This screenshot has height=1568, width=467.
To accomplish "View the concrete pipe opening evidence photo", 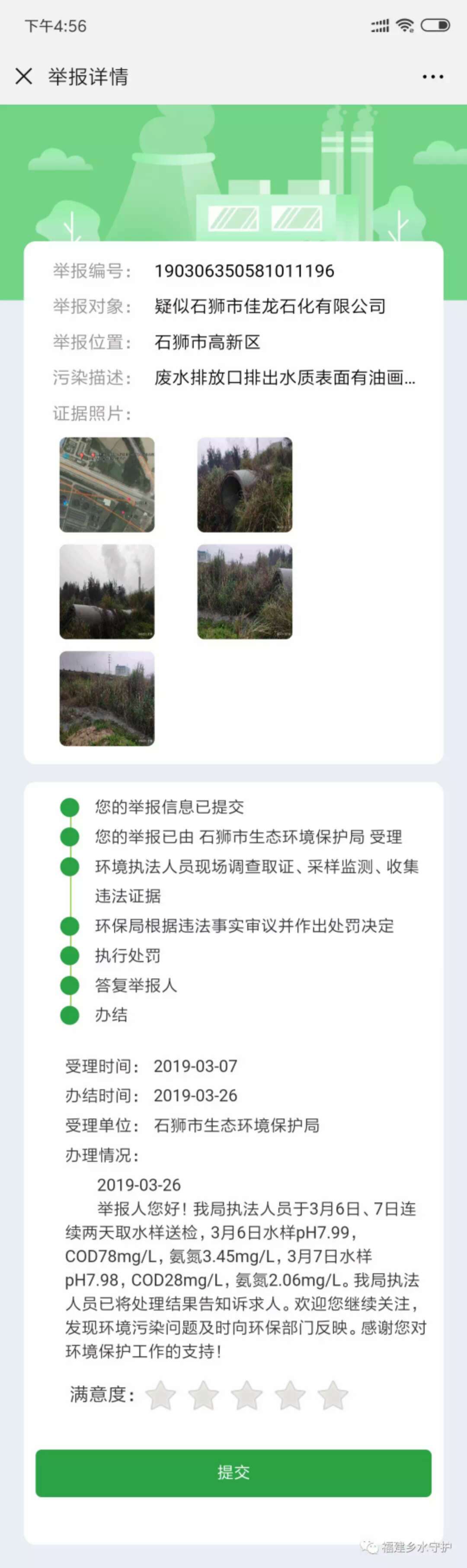I will 244,484.
